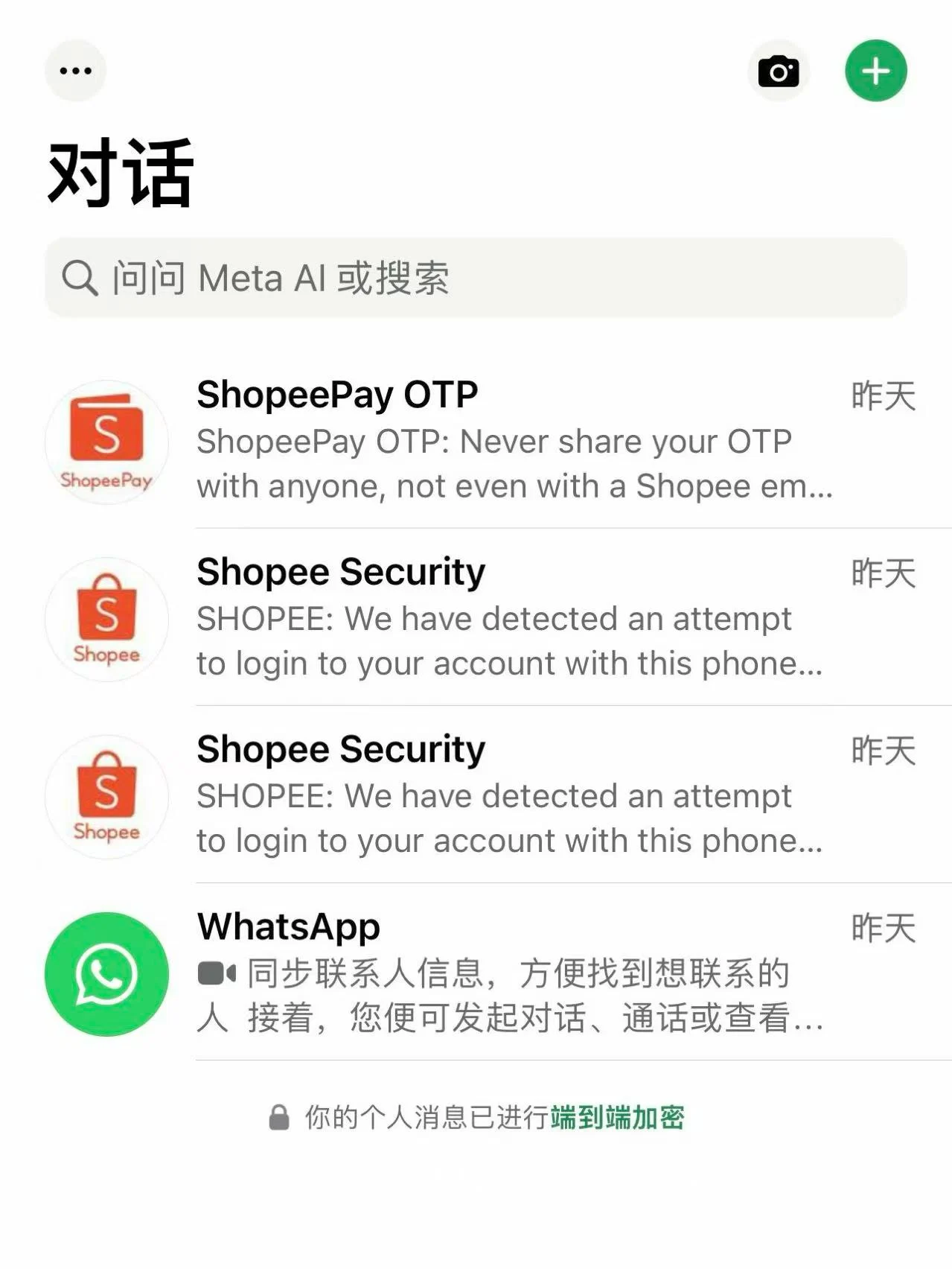Image resolution: width=952 pixels, height=1269 pixels.
Task: Open the WhatsApp official chat
Action: pos(514,973)
